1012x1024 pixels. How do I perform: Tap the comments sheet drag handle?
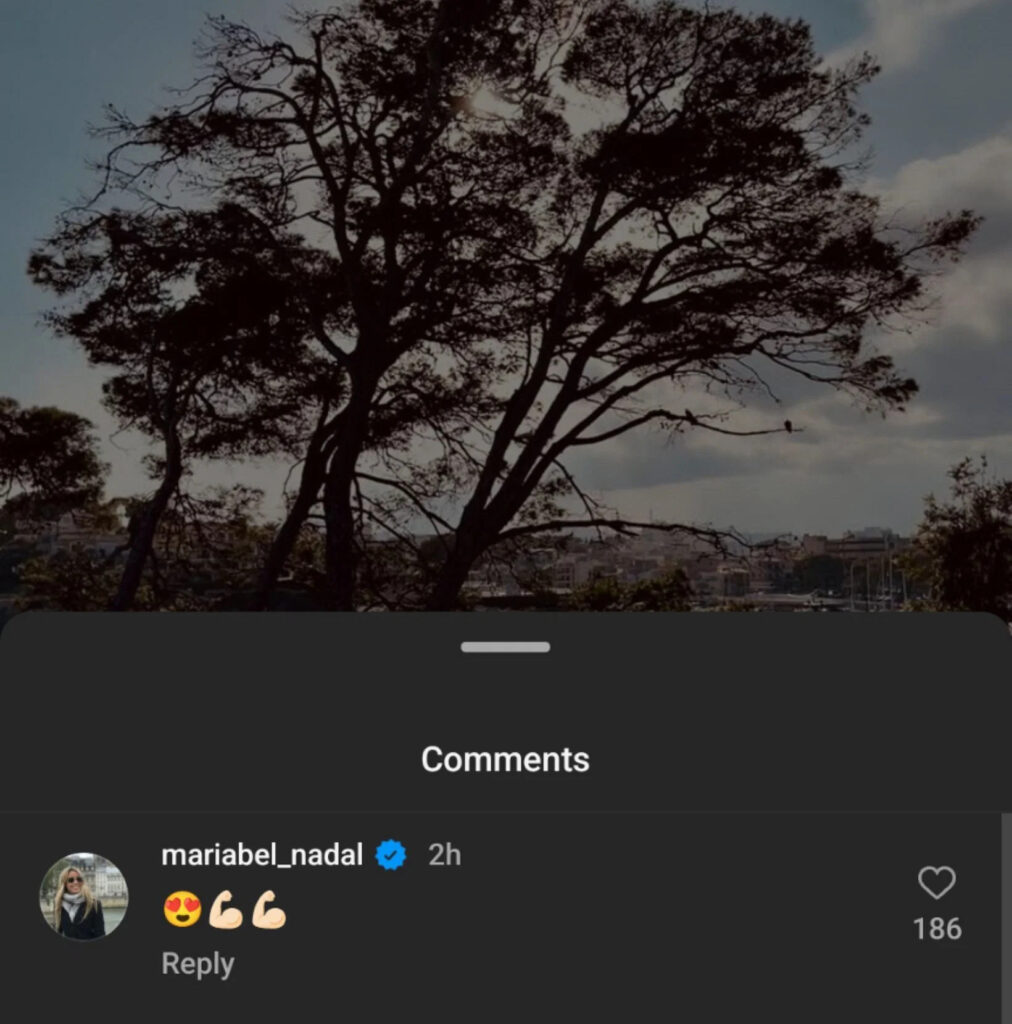tap(505, 647)
